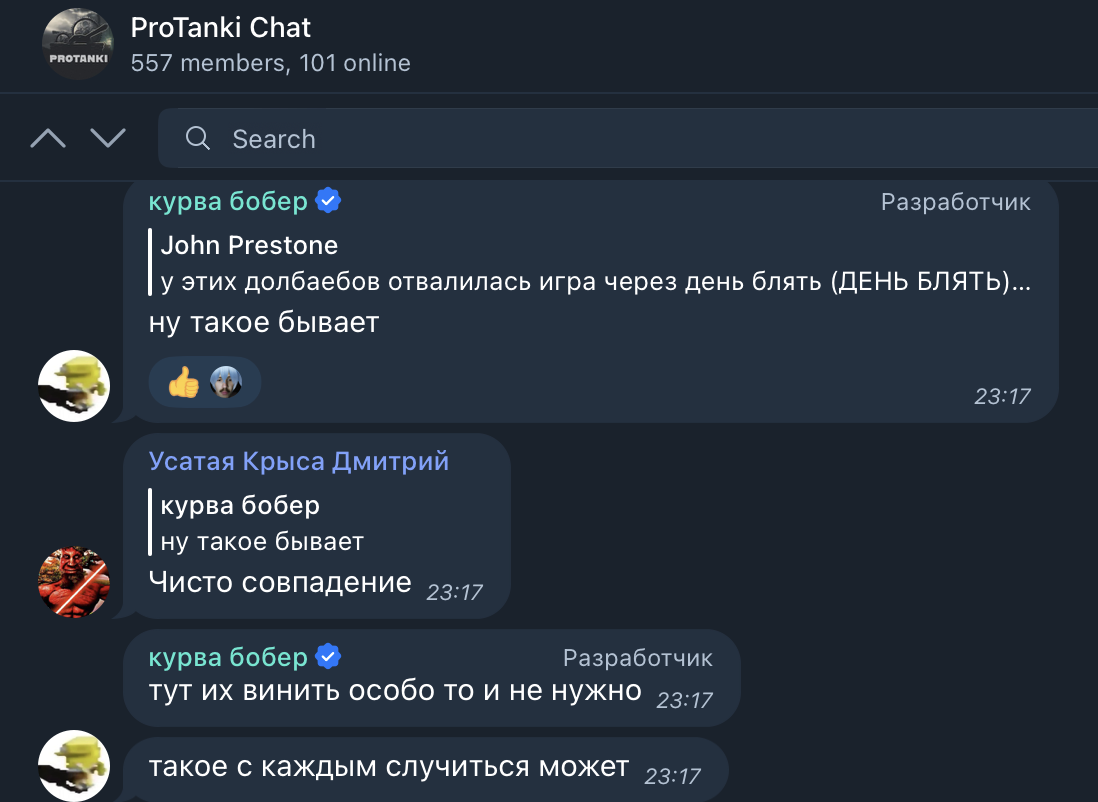Tap the red avatar next to 'Чисто совпадение'
1098x802 pixels.
[x=73, y=582]
